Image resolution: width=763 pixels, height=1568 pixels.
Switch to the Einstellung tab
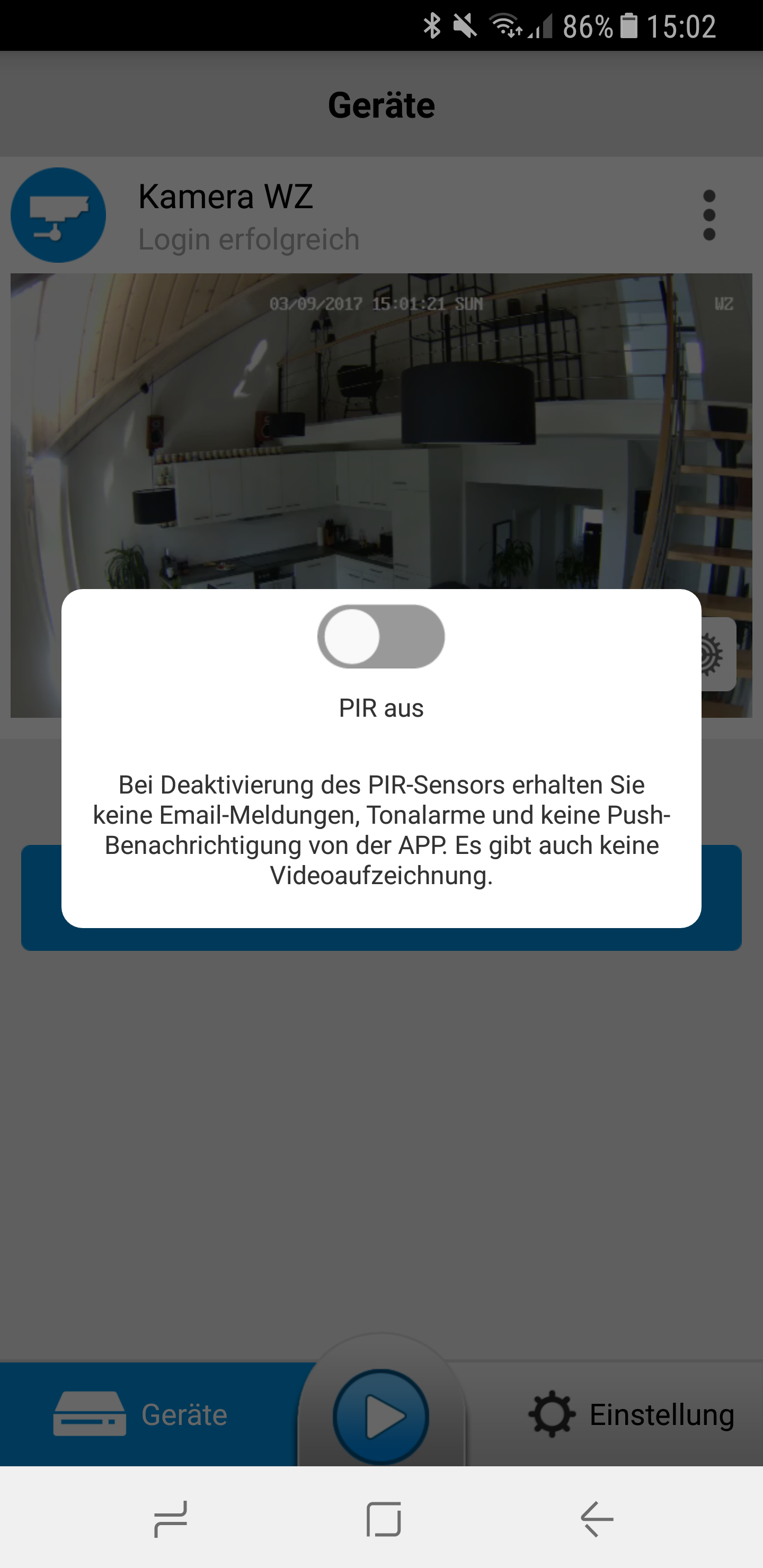click(x=632, y=1414)
